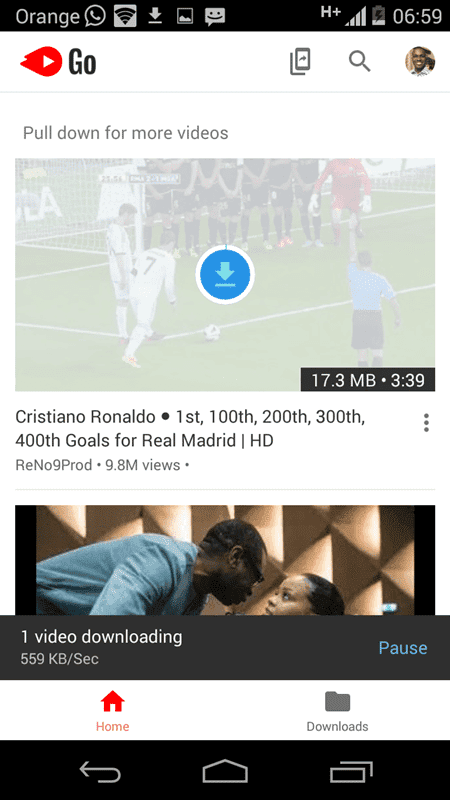Go back with the system back button
This screenshot has height=800, width=450.
point(100,771)
